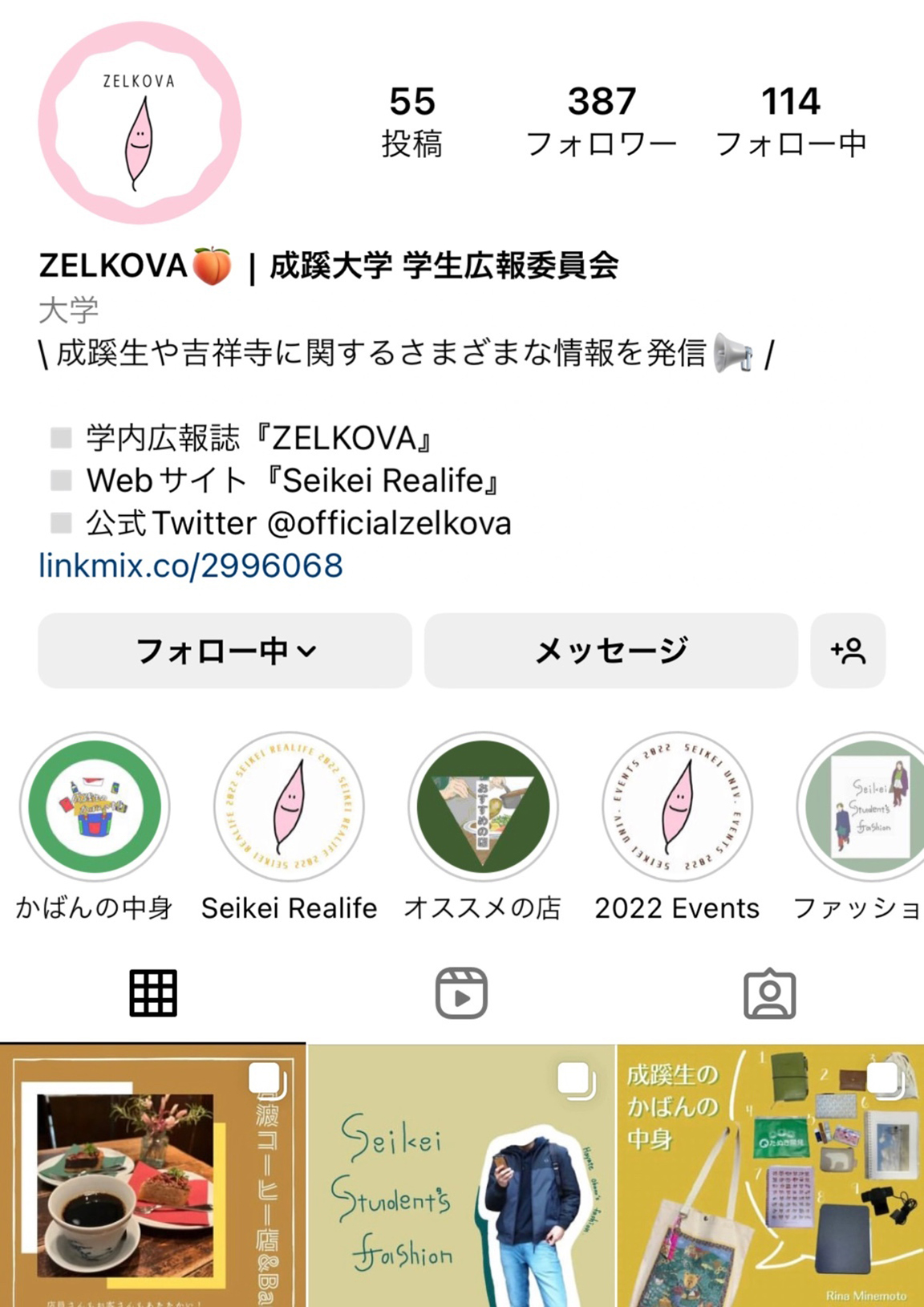
Task: Open the ZELKOVA profile picture
Action: tap(140, 123)
